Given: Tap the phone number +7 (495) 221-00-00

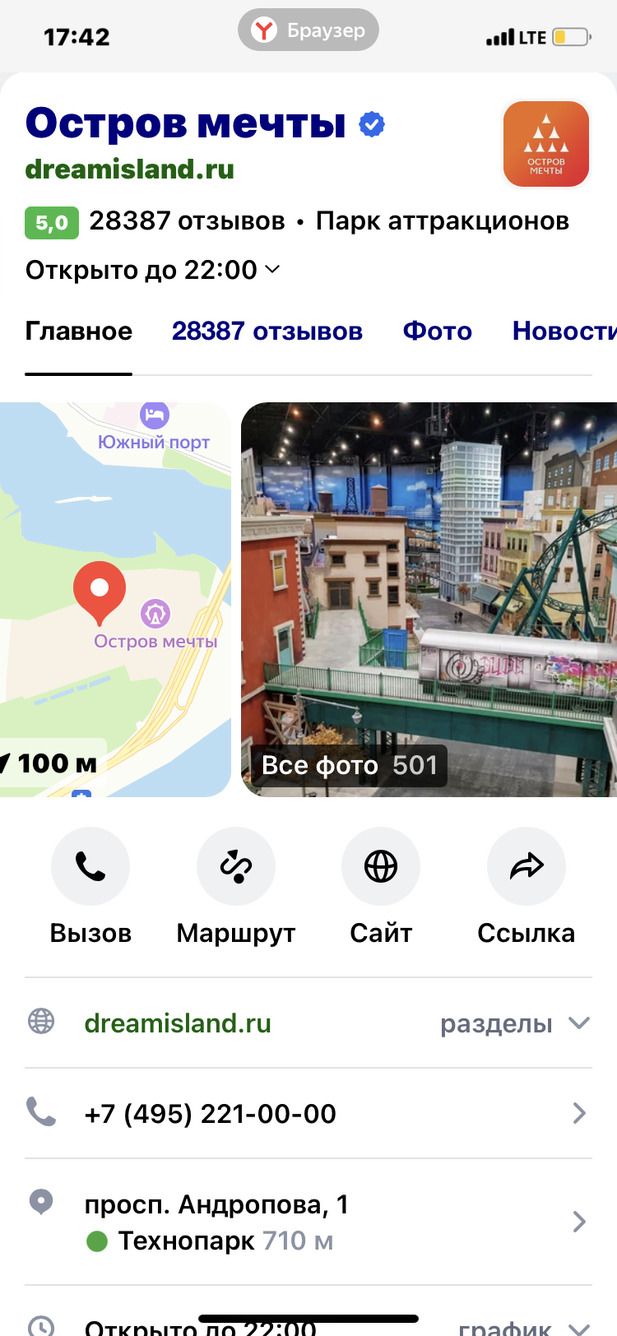Looking at the screenshot, I should coord(210,1113).
